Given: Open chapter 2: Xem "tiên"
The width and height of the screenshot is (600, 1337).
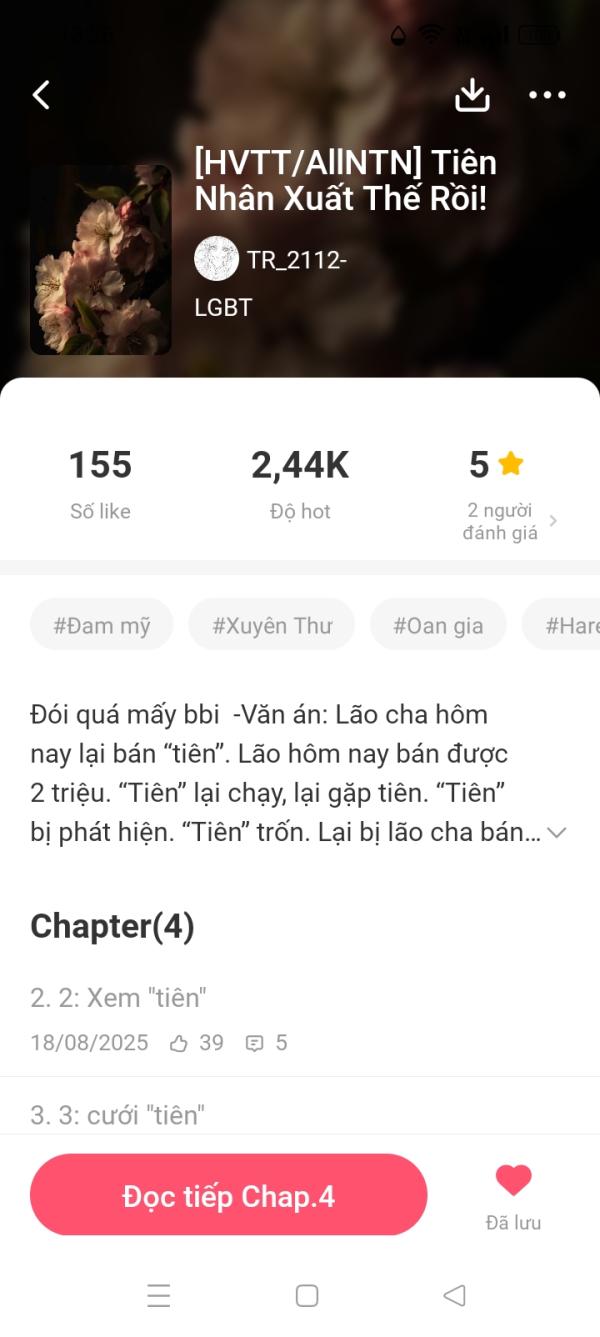Looking at the screenshot, I should (118, 997).
